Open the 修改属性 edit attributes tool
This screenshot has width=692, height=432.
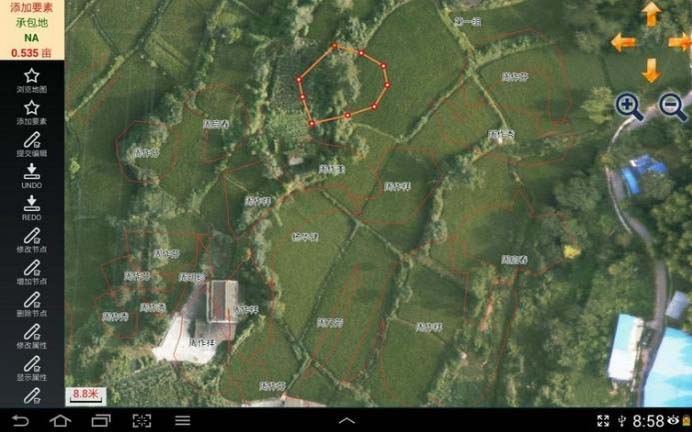click(x=31, y=336)
